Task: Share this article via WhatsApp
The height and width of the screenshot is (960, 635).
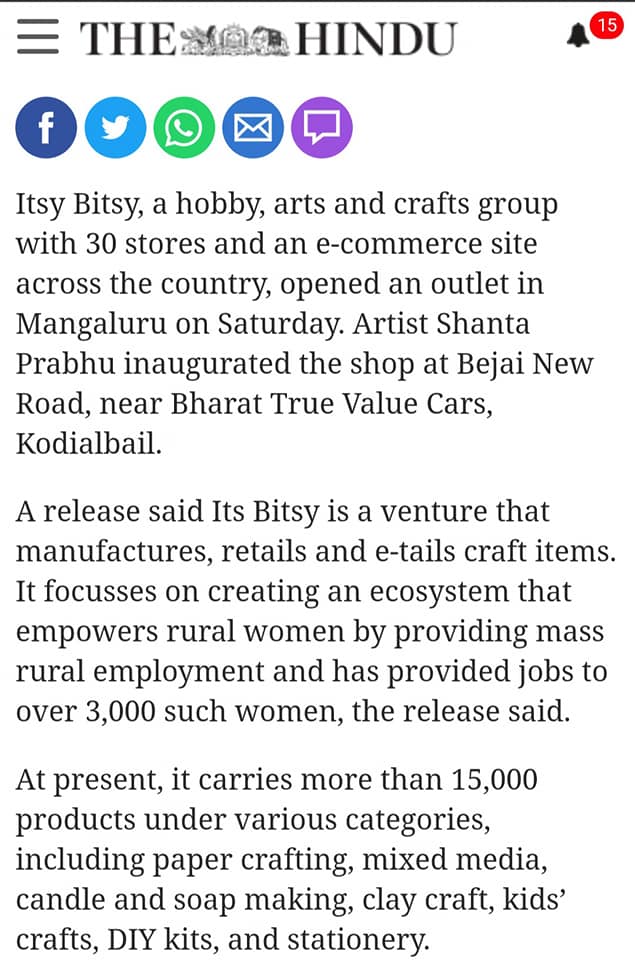Action: (x=183, y=128)
